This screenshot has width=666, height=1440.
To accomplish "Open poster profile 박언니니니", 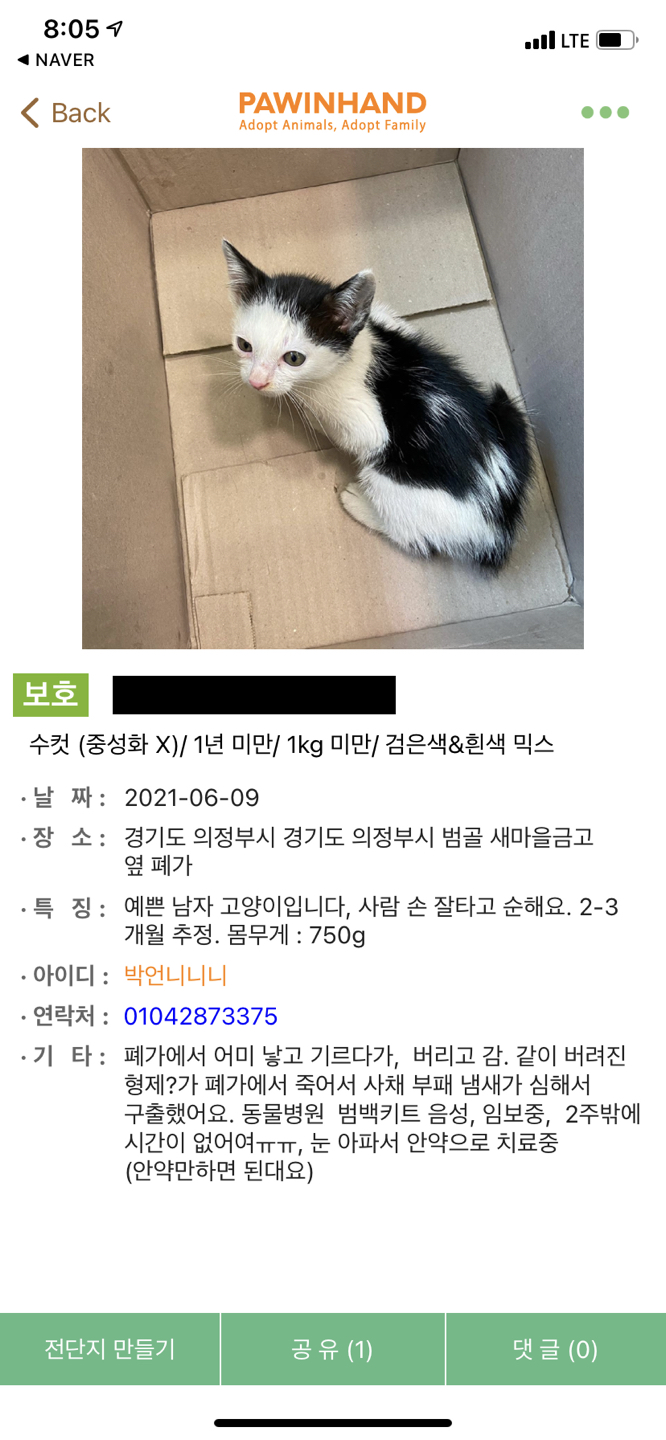I will pyautogui.click(x=176, y=975).
